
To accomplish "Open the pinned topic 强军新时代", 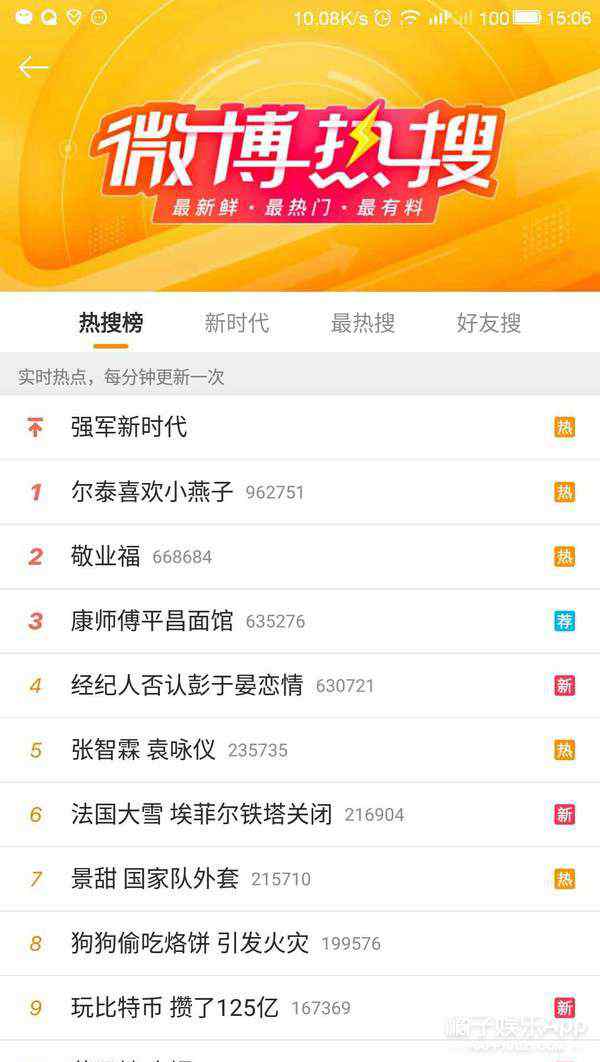I will 129,427.
